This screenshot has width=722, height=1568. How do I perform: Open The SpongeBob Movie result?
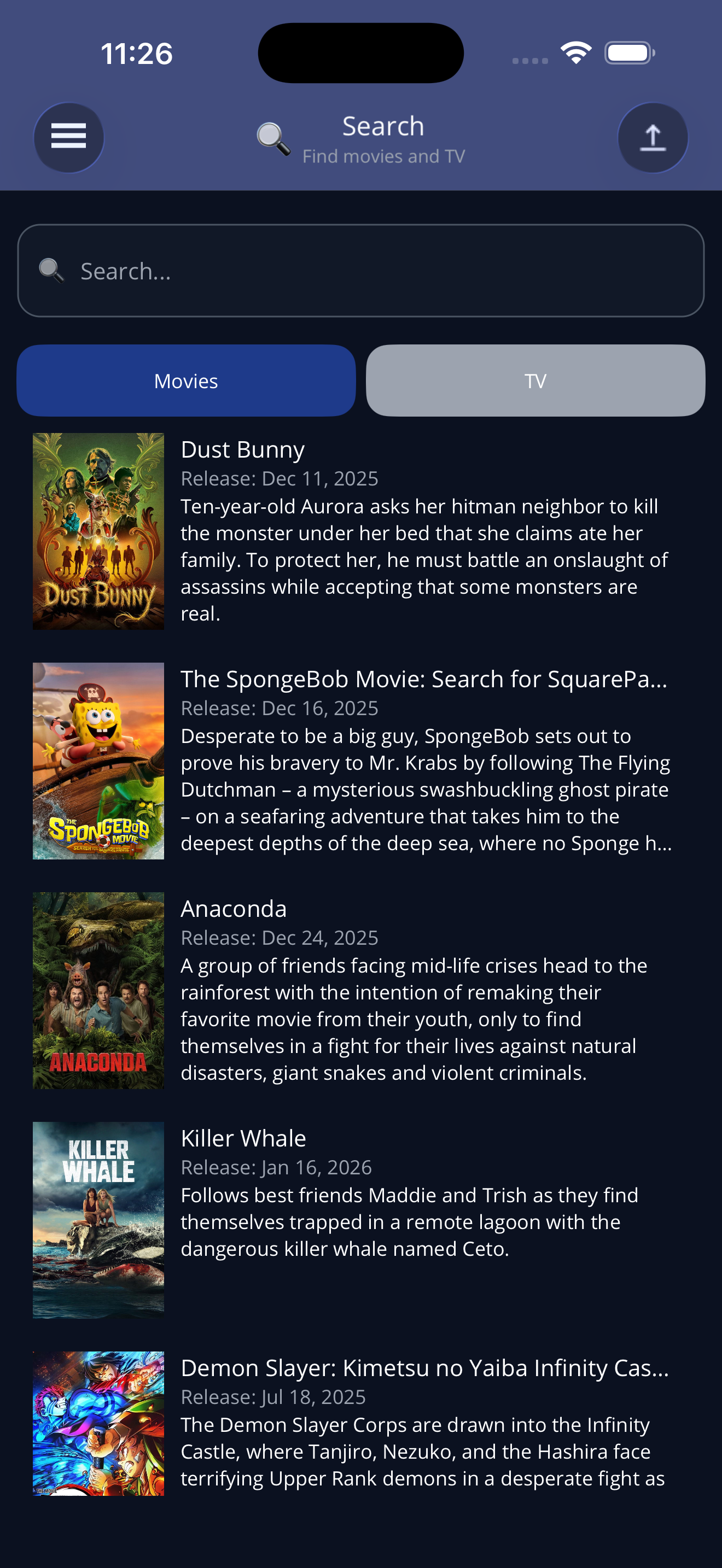pos(360,760)
